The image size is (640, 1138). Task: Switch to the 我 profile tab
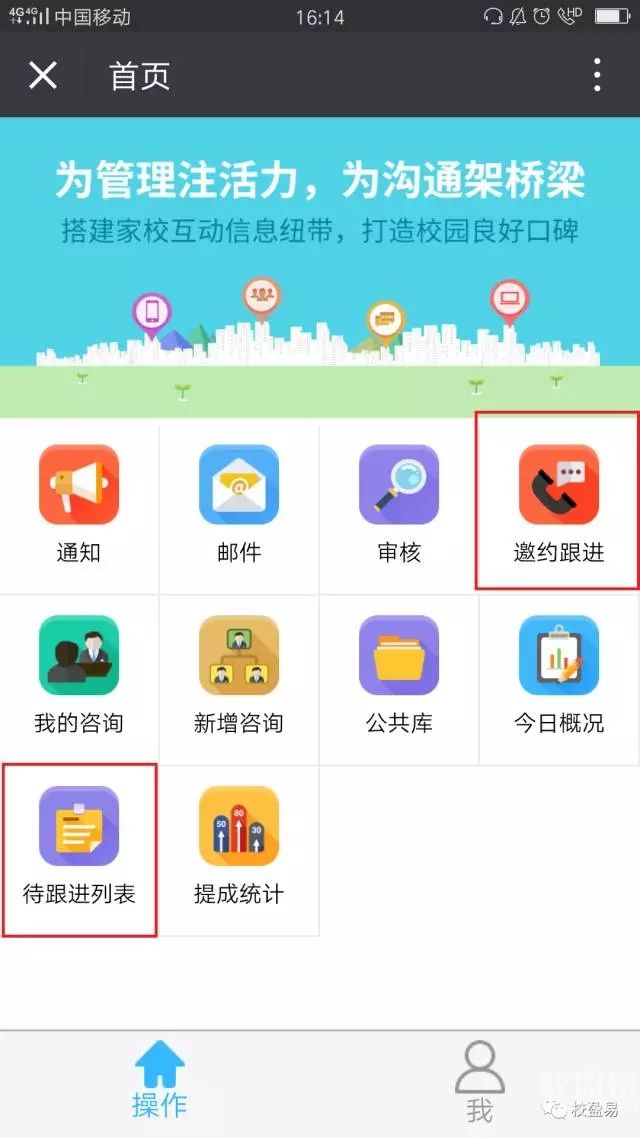[479, 1080]
